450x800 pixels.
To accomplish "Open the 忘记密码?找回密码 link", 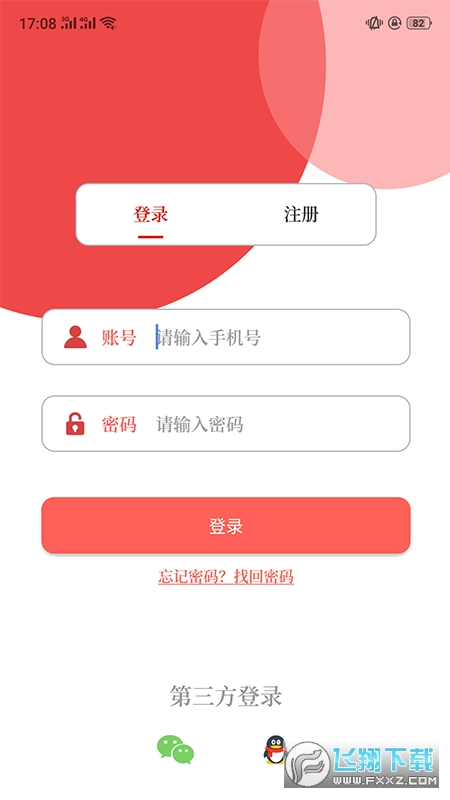I will (x=226, y=577).
